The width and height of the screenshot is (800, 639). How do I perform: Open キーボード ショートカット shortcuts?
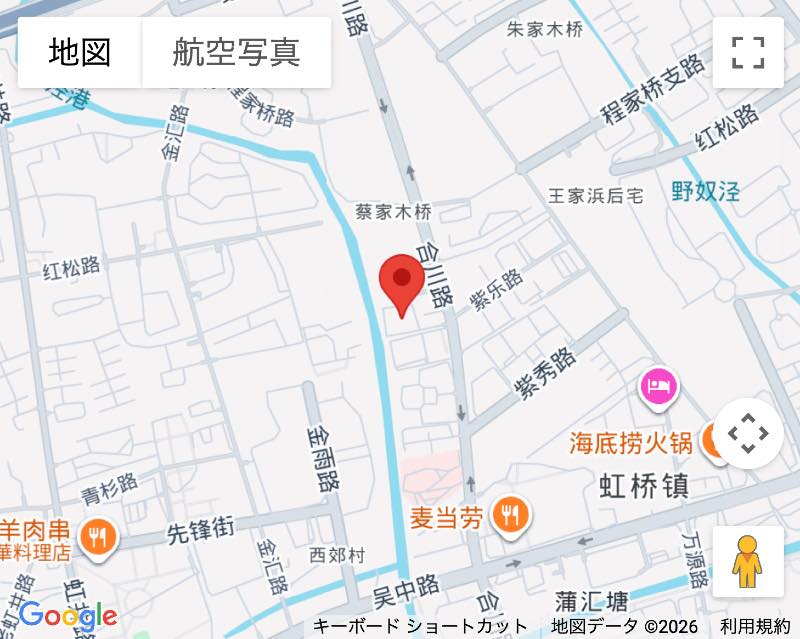[420, 627]
